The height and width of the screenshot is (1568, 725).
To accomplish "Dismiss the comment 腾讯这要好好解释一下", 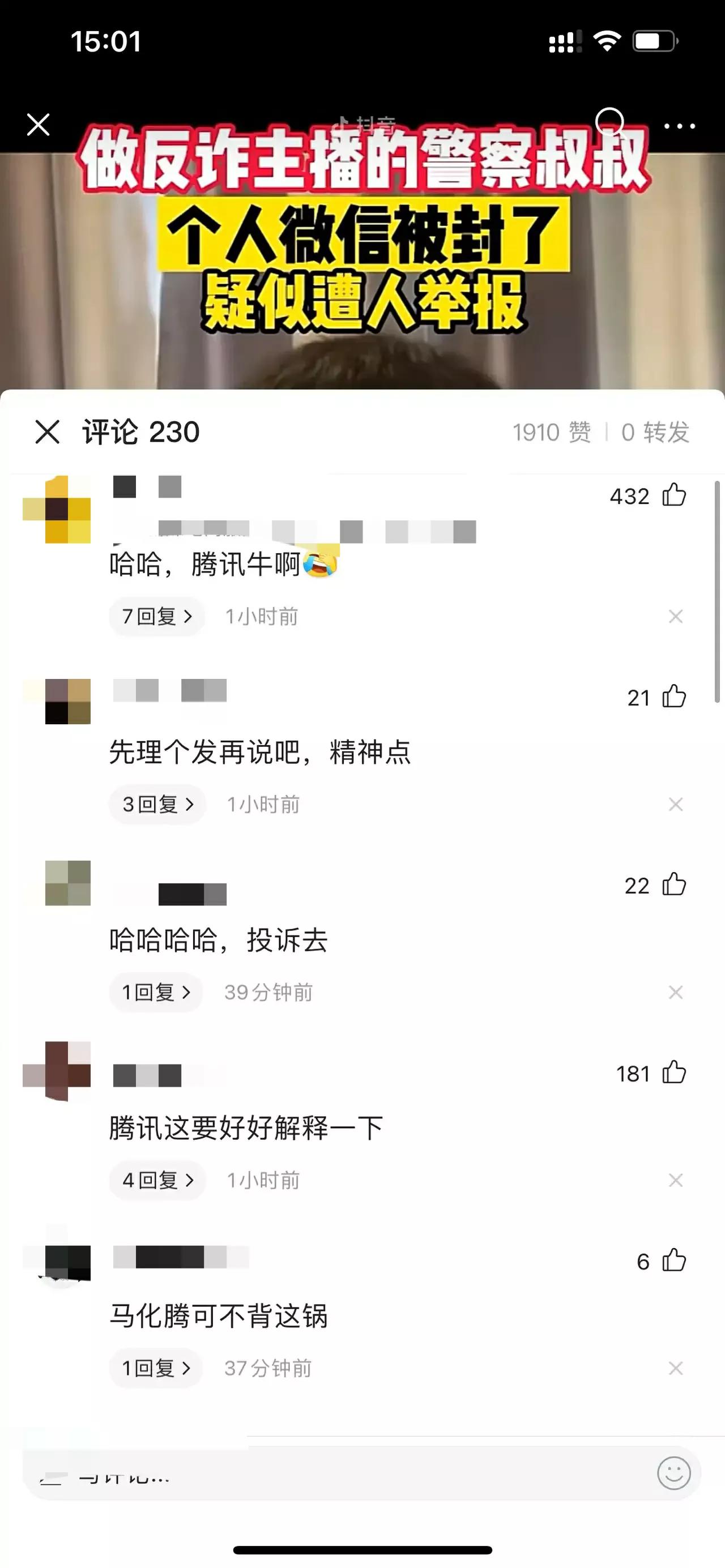I will 675,1181.
